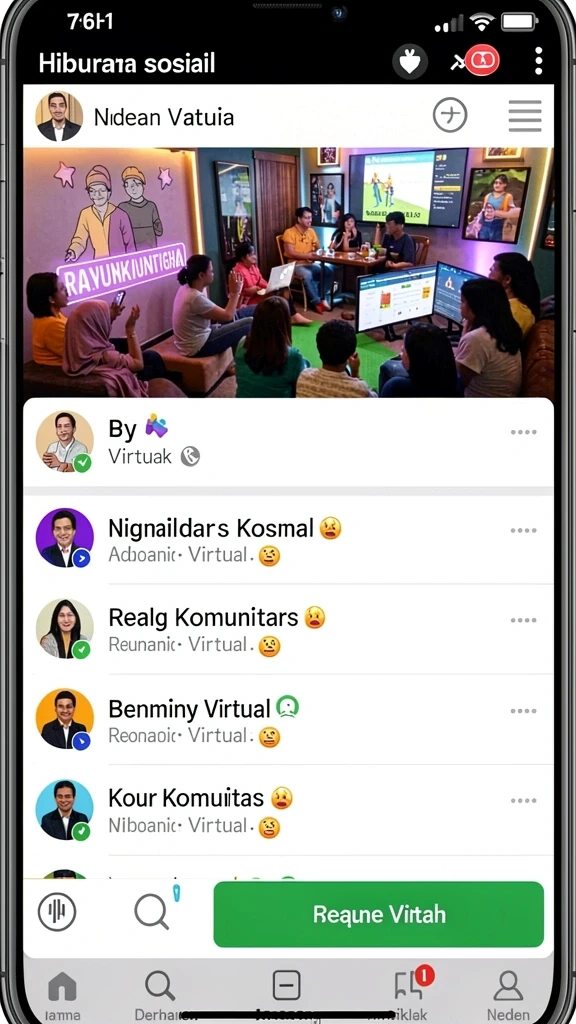576x1024 pixels.
Task: Open Nidean Vatuia's profile picture
Action: [x=59, y=116]
